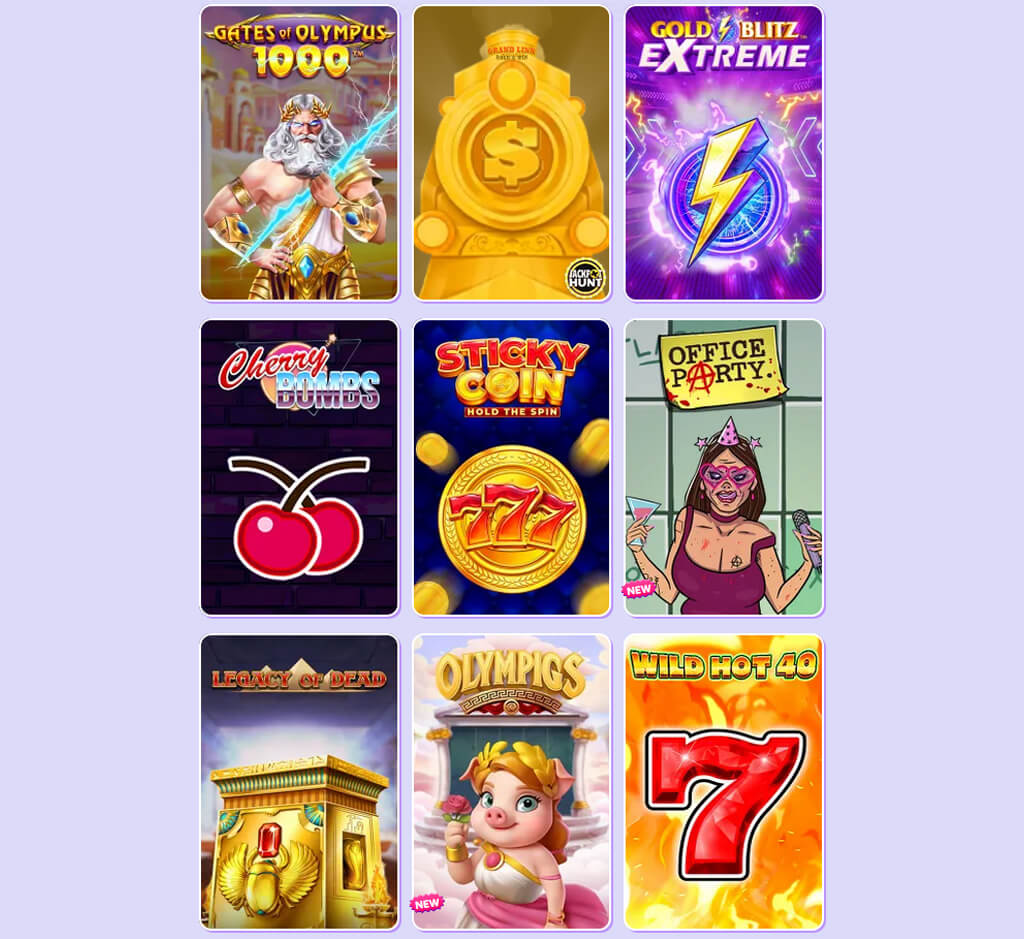Viewport: 1024px width, 939px height.
Task: Tap the Legacy of Dead tile
Action: pyautogui.click(x=299, y=781)
